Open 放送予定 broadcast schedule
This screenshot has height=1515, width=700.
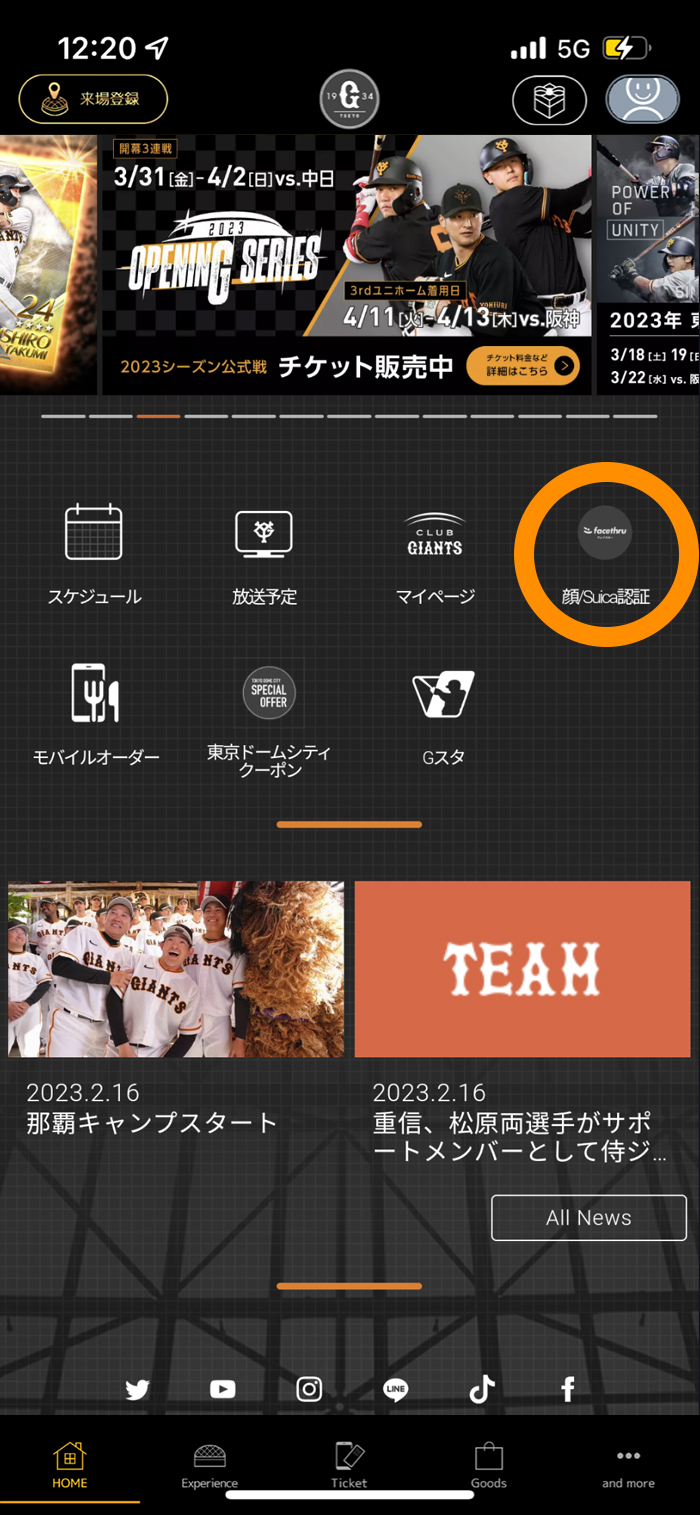[x=264, y=555]
